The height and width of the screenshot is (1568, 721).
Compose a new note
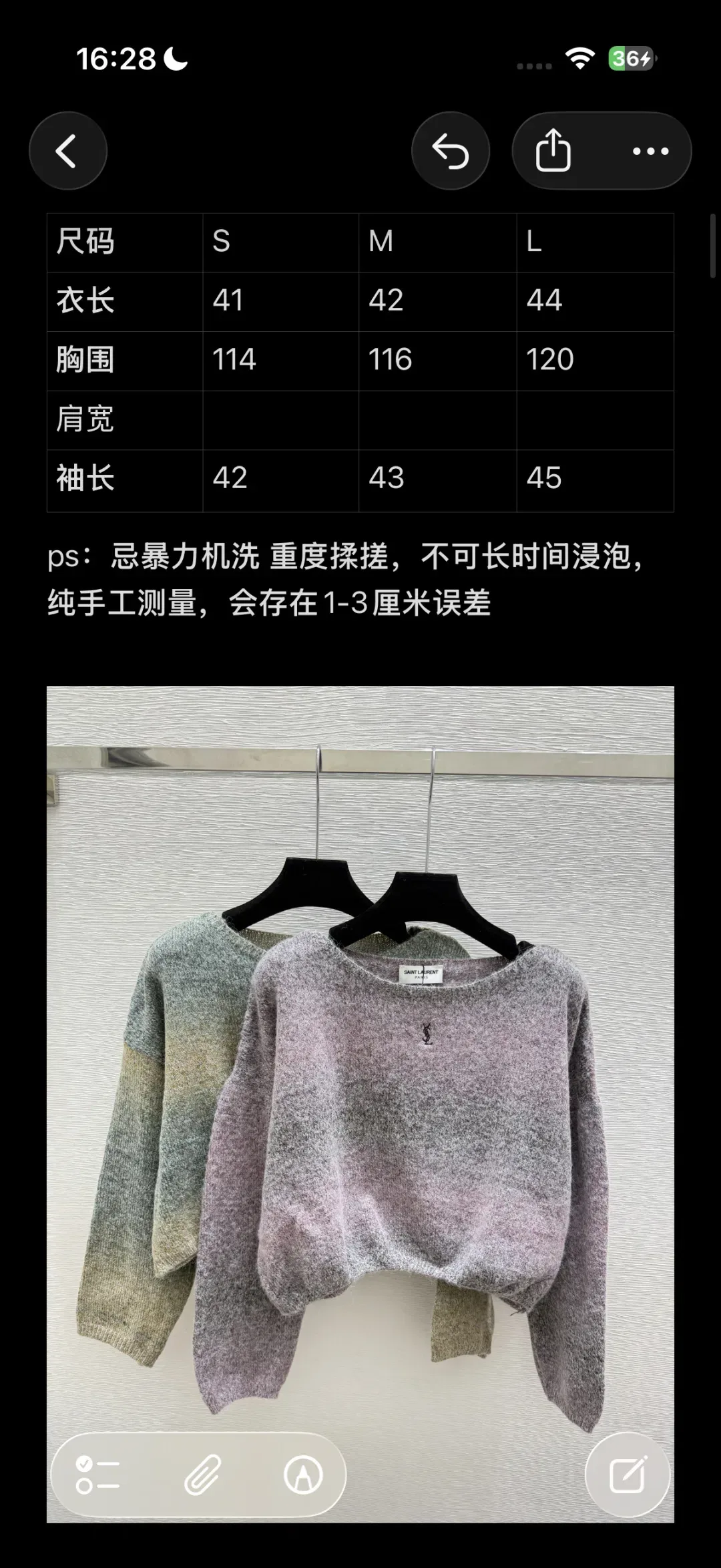pos(628,1475)
